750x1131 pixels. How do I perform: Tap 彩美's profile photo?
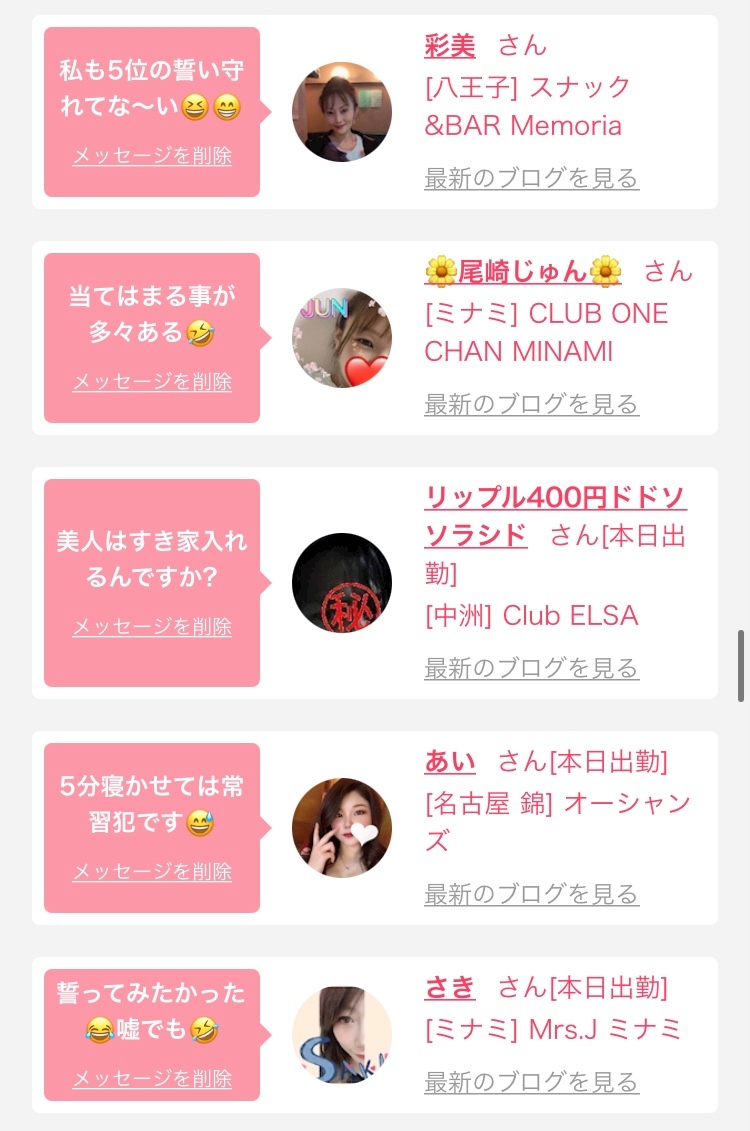[x=342, y=112]
